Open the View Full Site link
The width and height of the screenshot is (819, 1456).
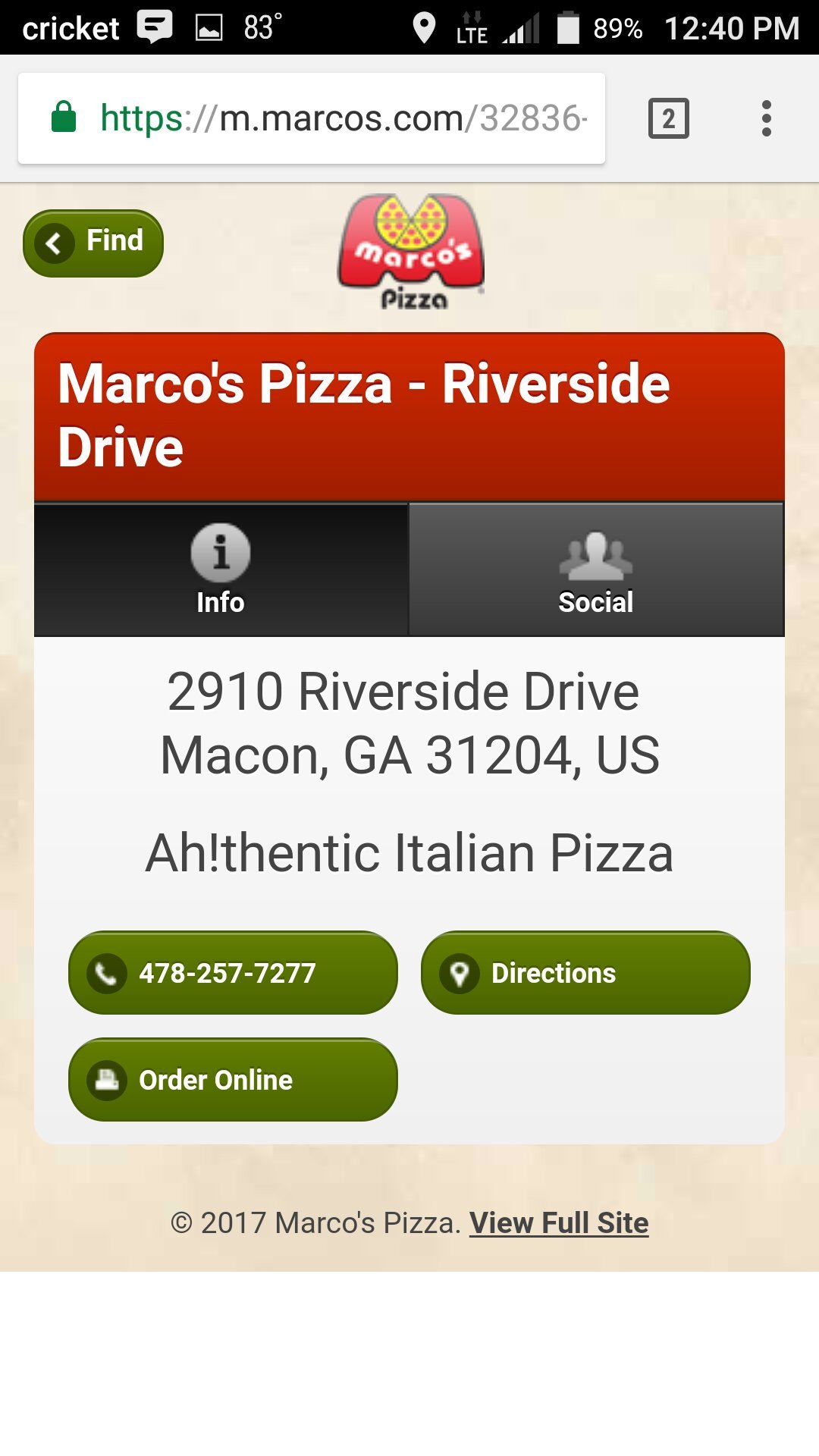click(x=559, y=1222)
